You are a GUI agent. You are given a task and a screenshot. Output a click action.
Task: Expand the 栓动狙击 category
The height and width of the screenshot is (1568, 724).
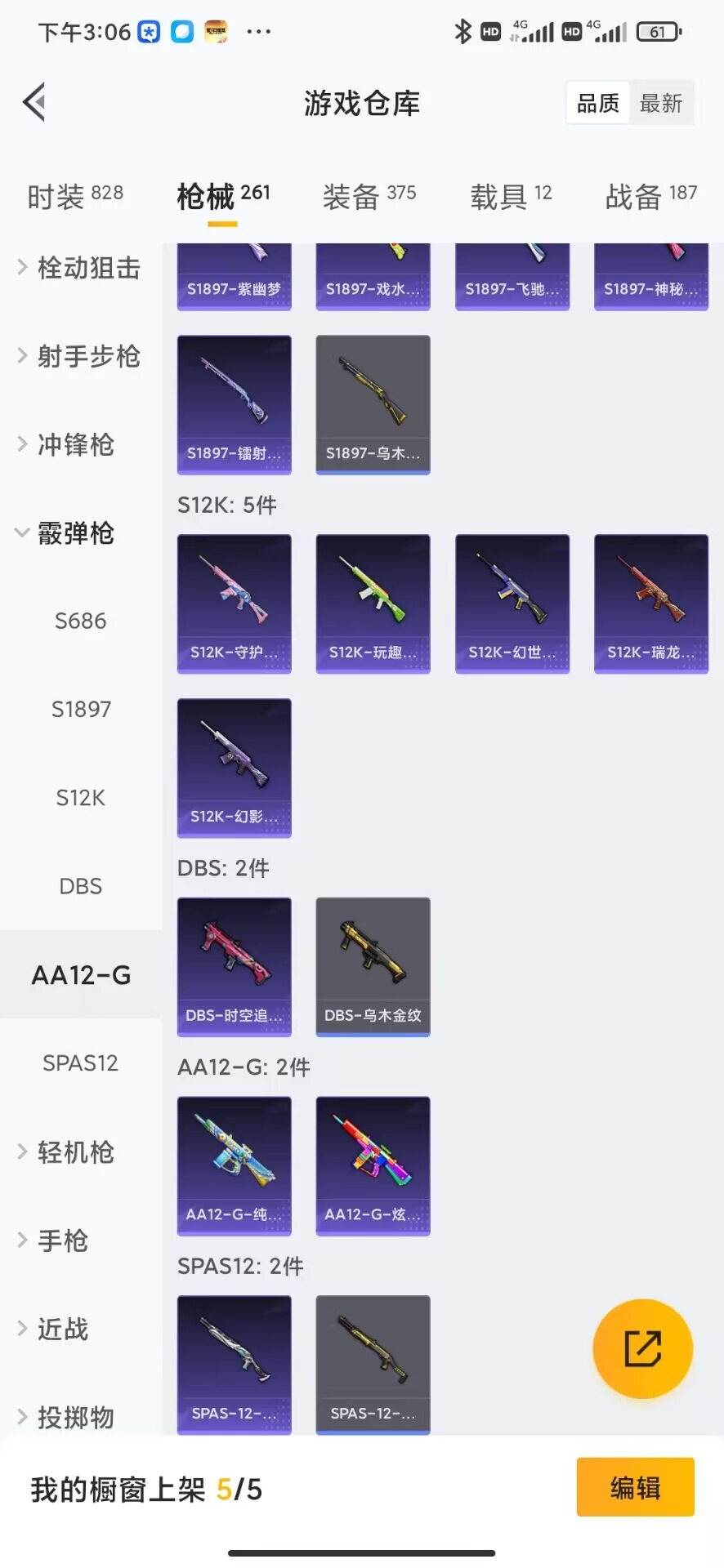coord(80,268)
